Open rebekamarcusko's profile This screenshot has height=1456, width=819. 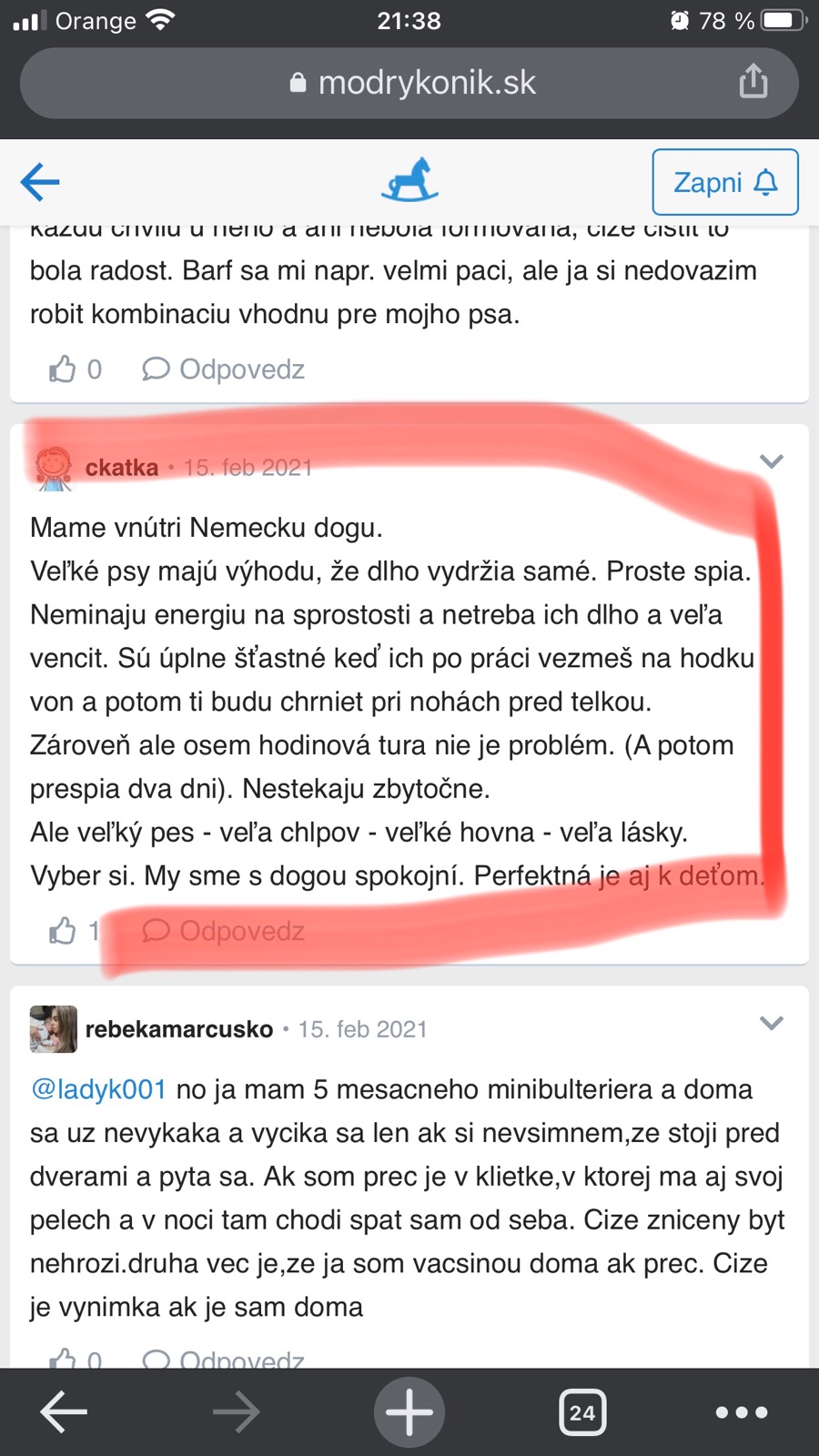coord(178,1029)
